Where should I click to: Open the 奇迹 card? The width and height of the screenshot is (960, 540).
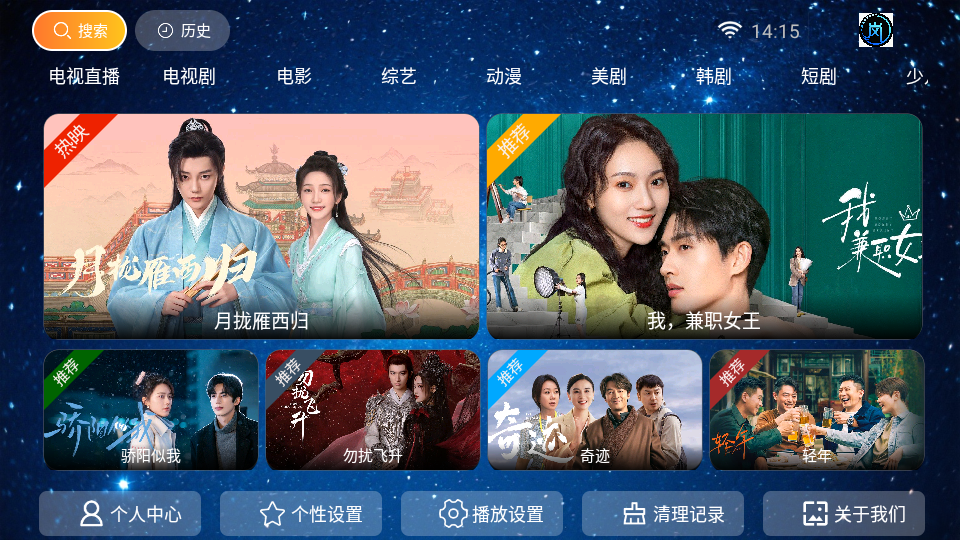(x=595, y=410)
